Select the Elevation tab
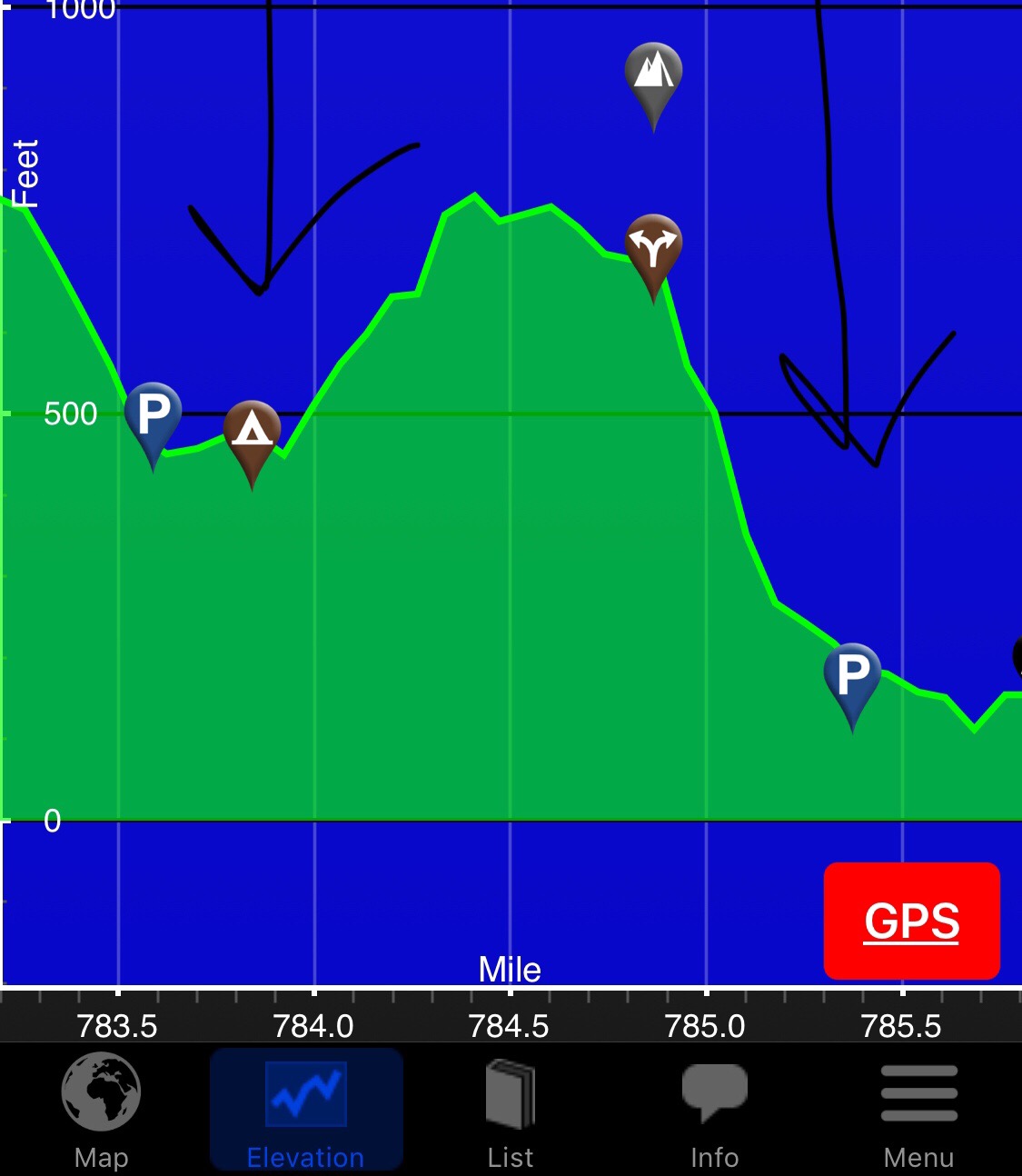This screenshot has height=1176, width=1022. tap(306, 1109)
